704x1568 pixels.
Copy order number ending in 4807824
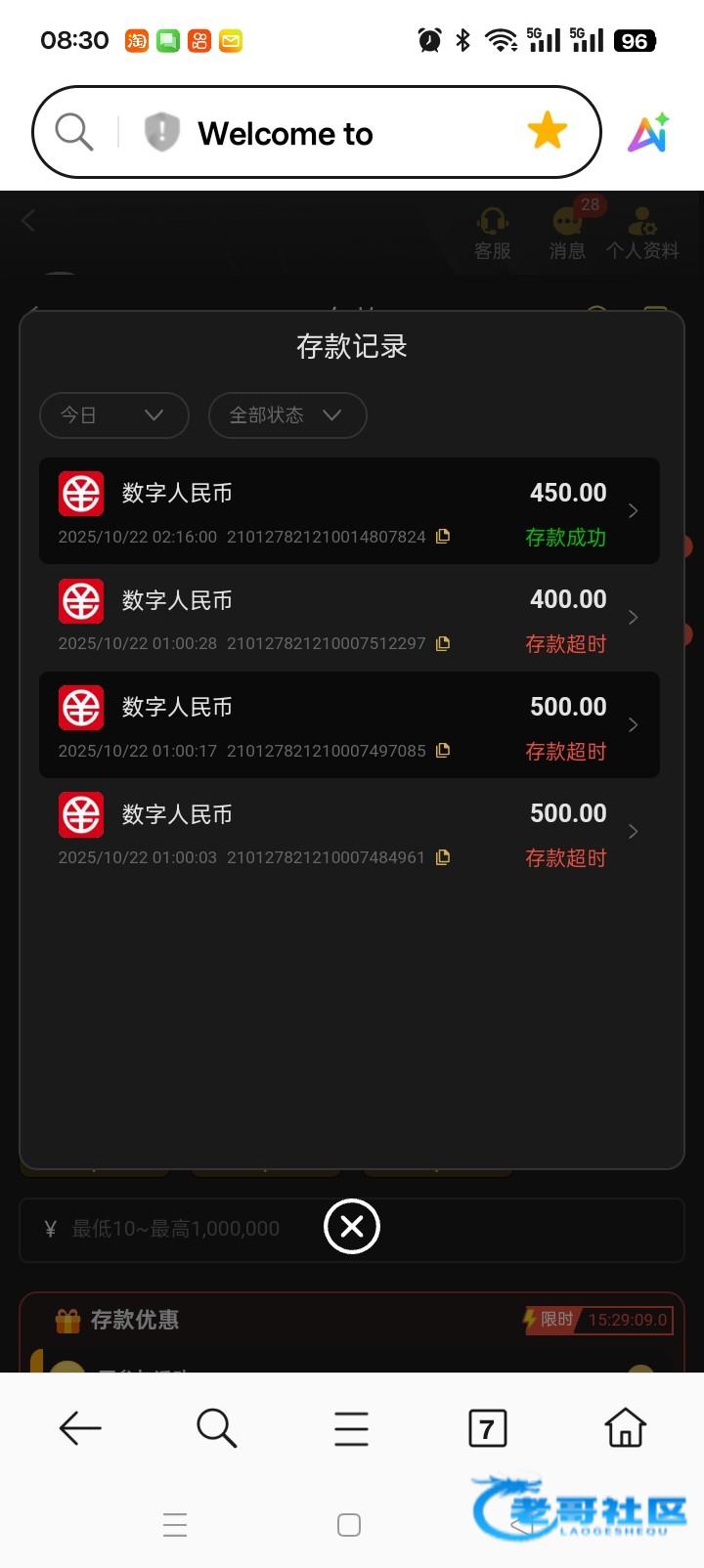tap(443, 536)
